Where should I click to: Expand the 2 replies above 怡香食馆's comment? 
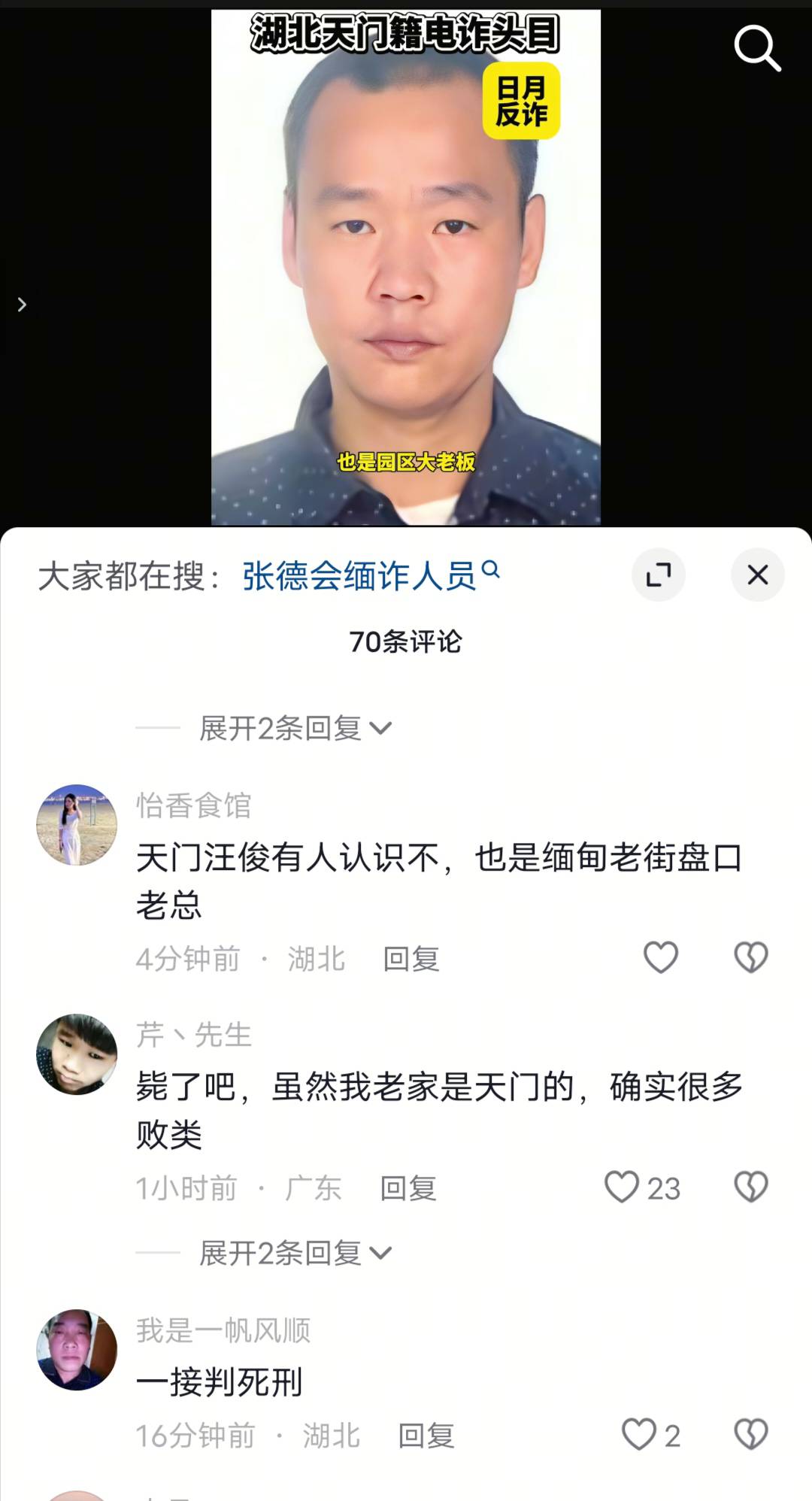(295, 728)
